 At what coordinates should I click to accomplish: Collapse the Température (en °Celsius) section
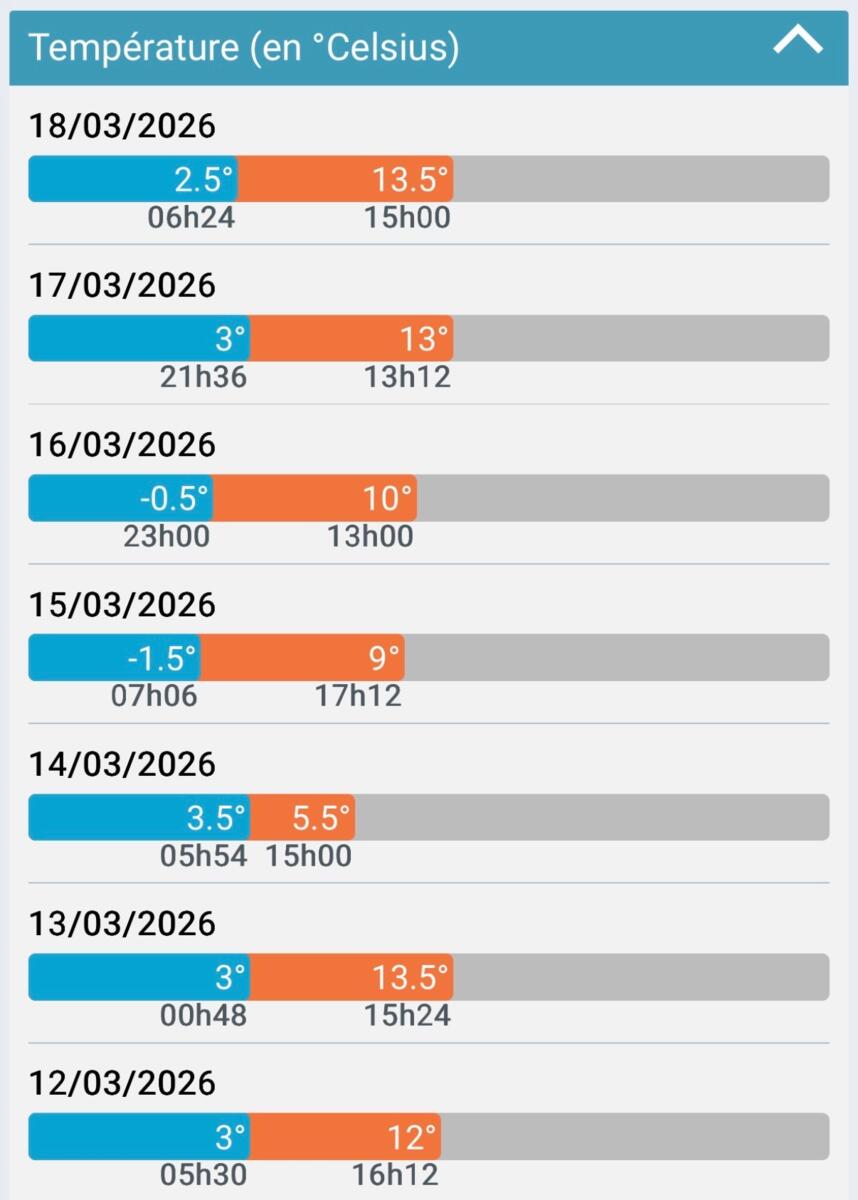pyautogui.click(x=797, y=42)
